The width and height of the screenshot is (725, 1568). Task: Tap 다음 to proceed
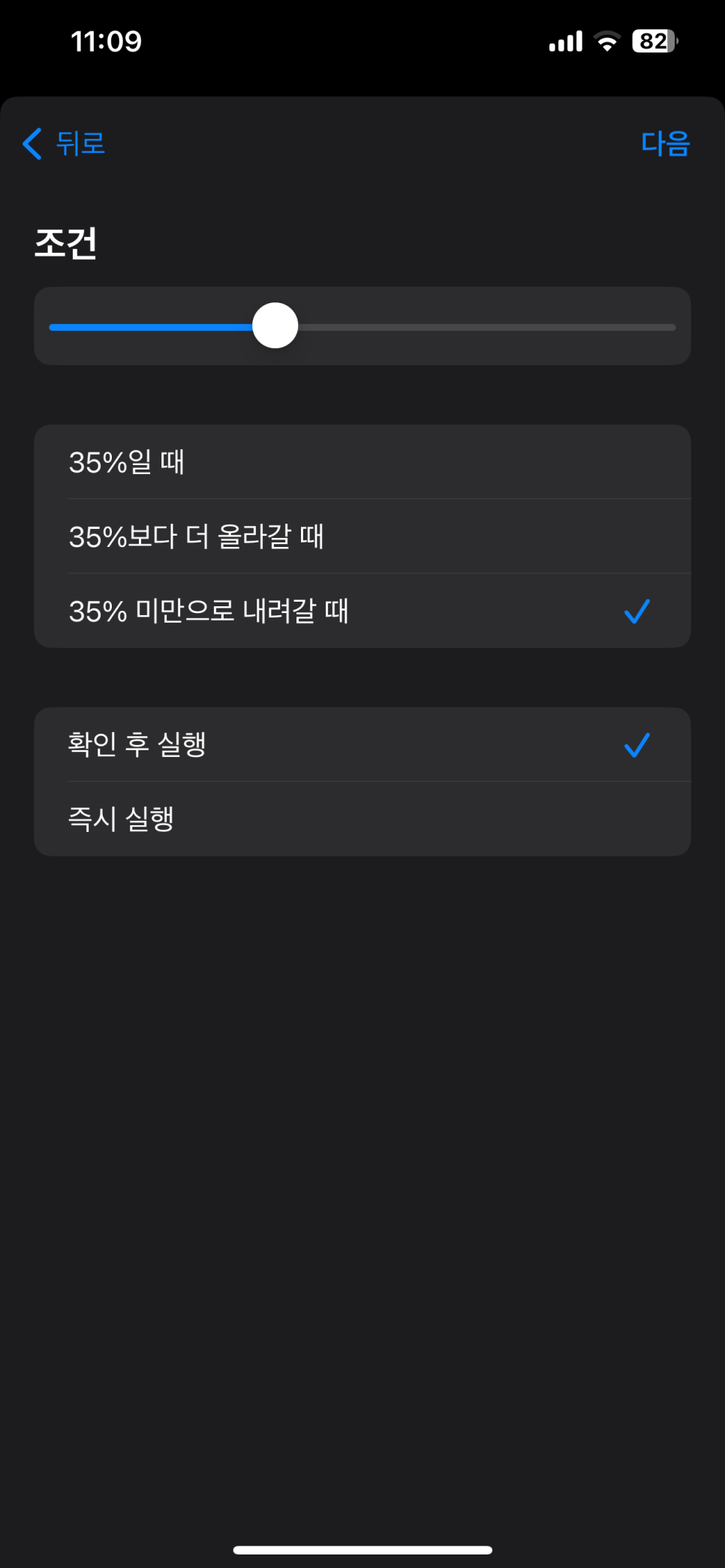665,143
